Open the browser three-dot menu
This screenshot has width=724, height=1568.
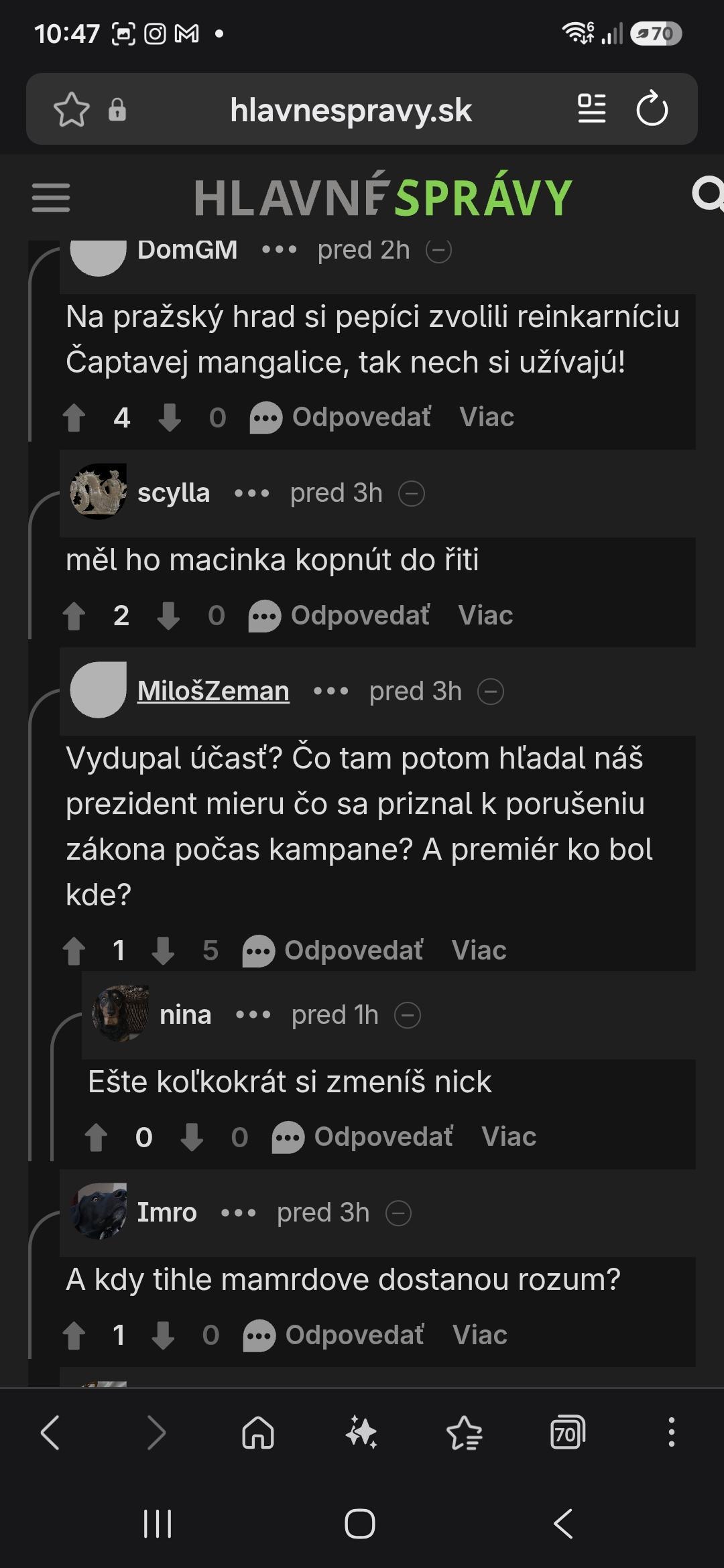click(x=671, y=1432)
